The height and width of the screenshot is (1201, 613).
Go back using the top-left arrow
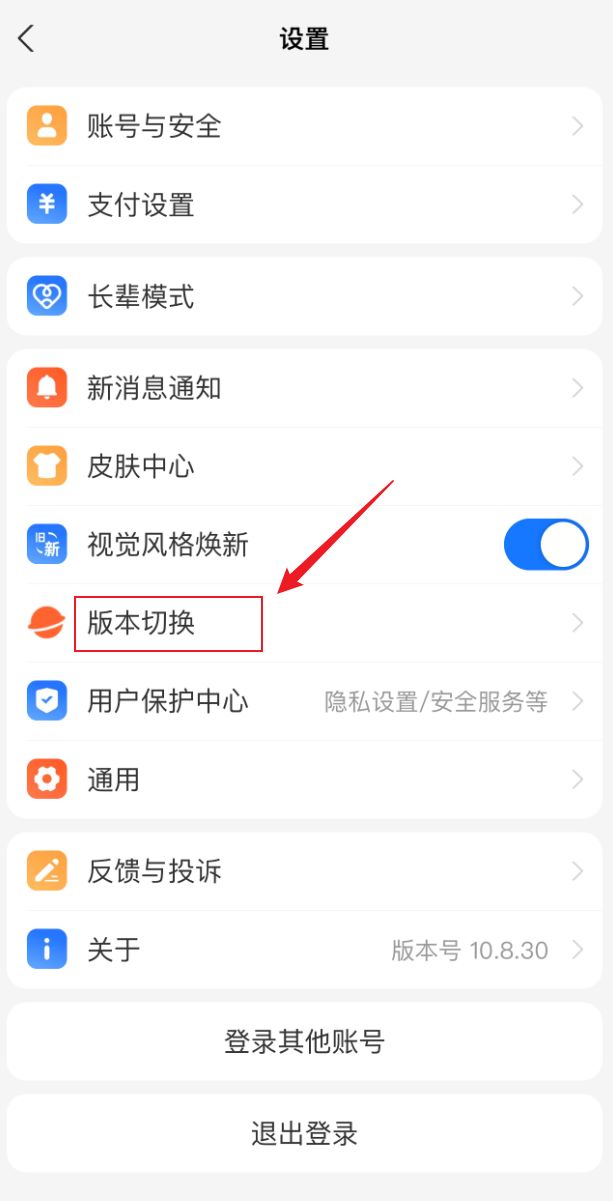coord(27,39)
